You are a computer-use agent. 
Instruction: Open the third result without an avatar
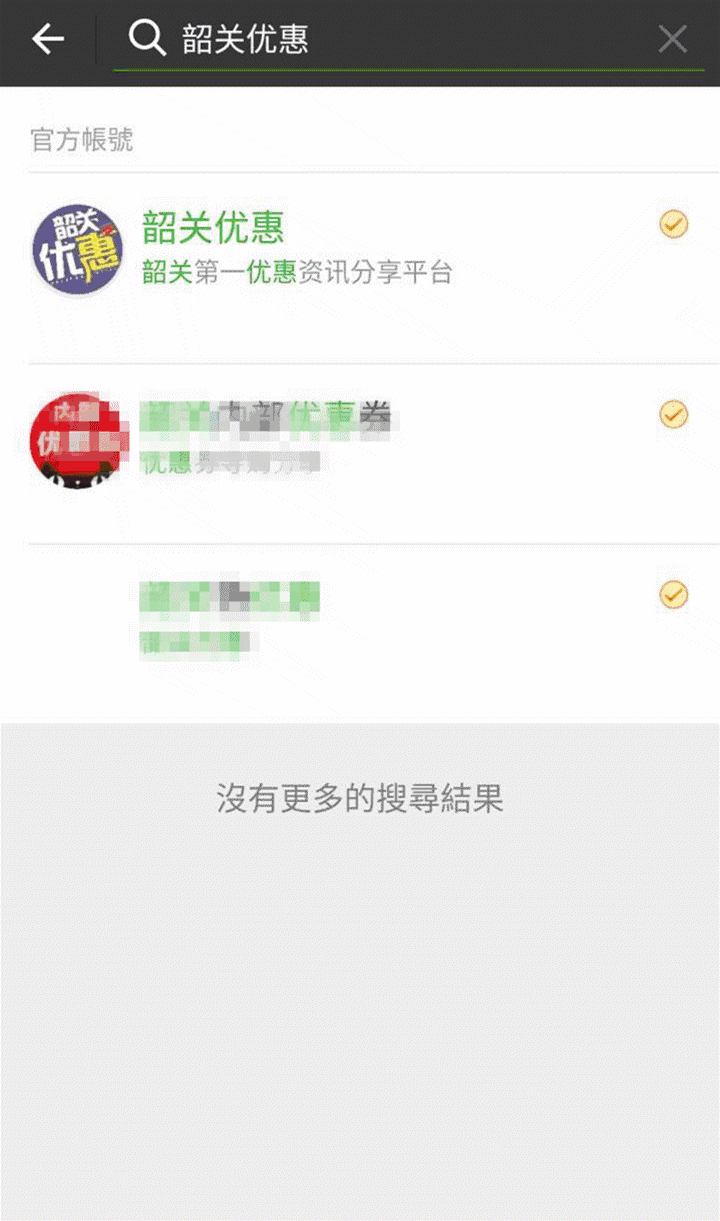pos(360,634)
